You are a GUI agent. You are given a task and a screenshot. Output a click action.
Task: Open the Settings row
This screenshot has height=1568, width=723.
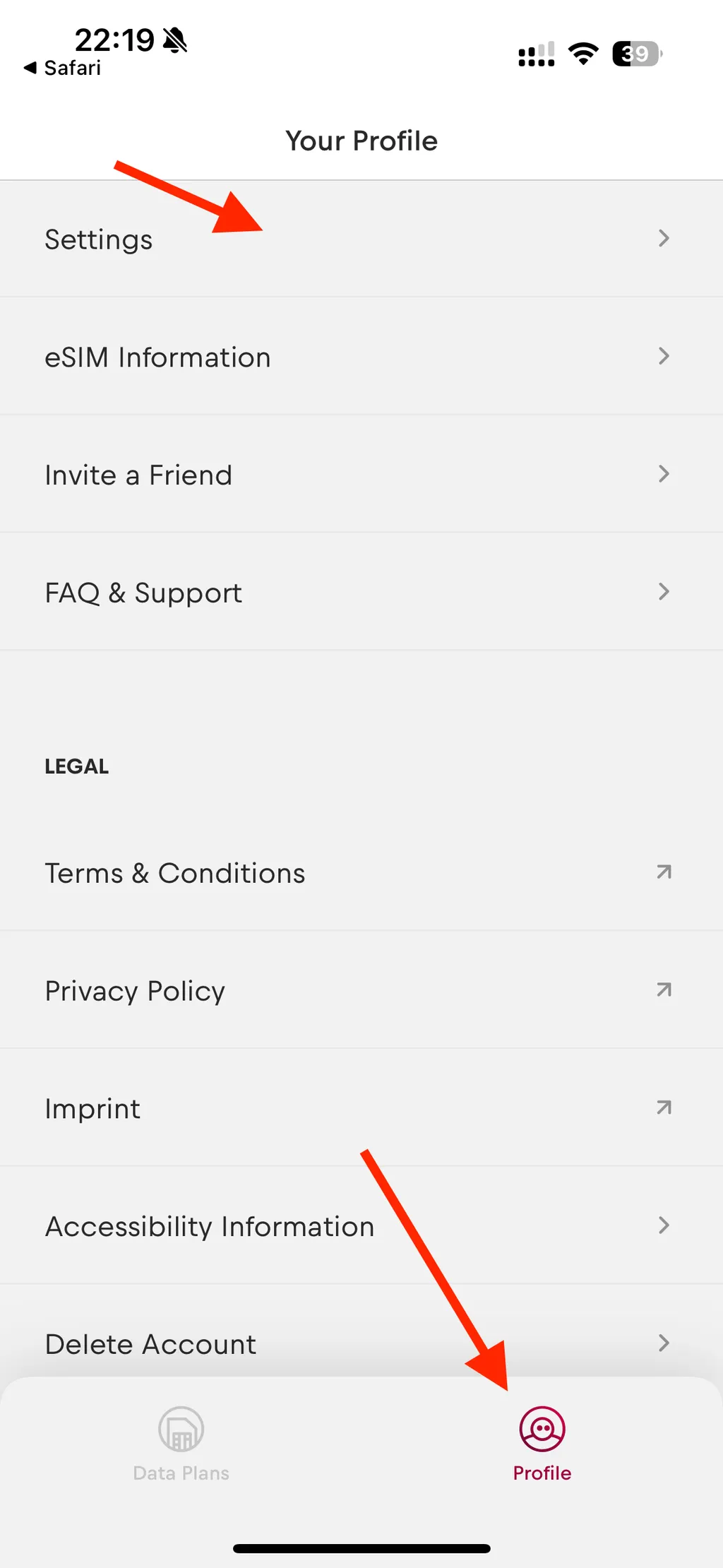[x=99, y=239]
